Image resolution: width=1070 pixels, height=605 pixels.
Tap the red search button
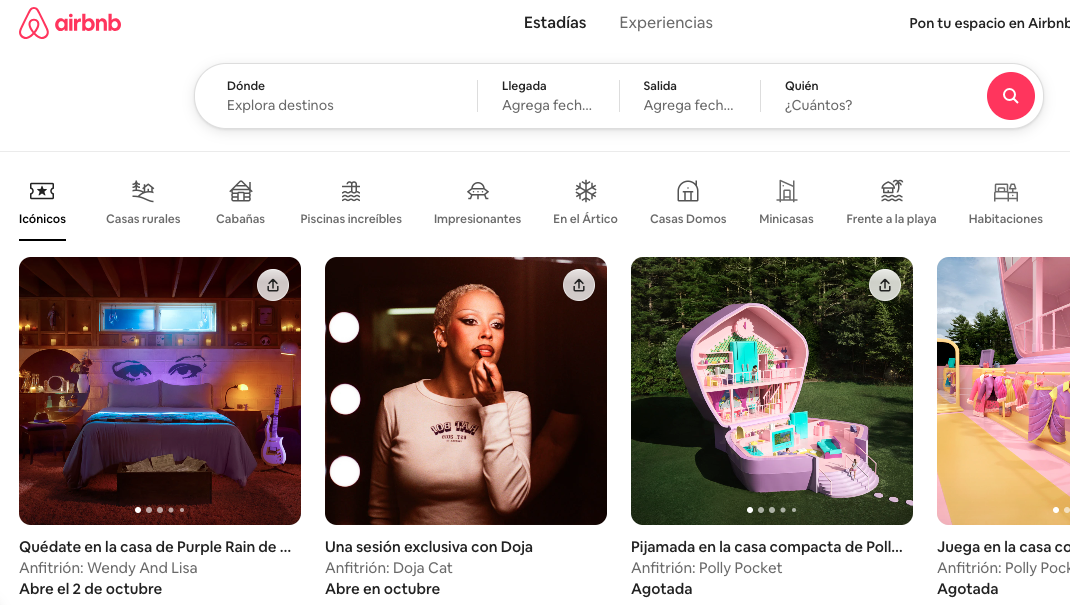click(x=1010, y=96)
